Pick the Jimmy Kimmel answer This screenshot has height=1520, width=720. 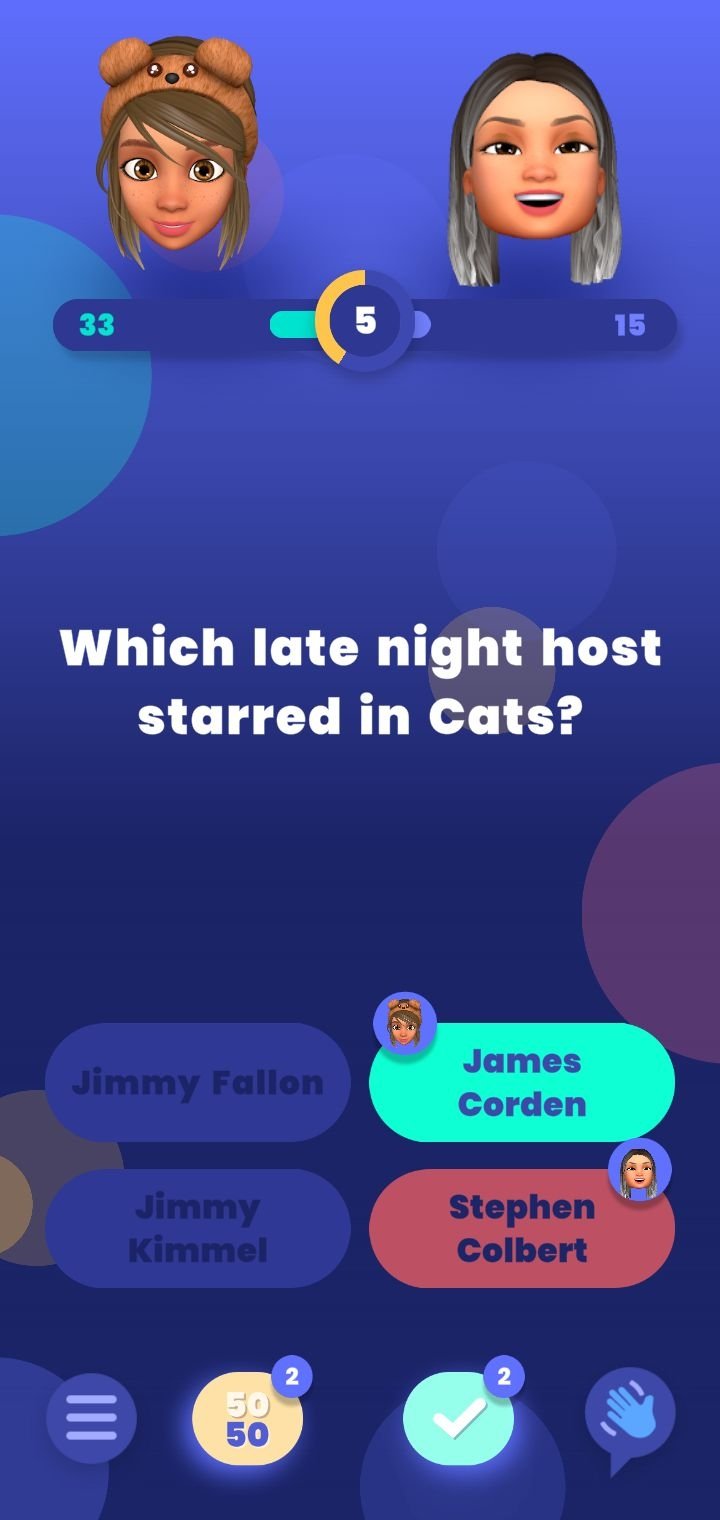(x=198, y=1228)
